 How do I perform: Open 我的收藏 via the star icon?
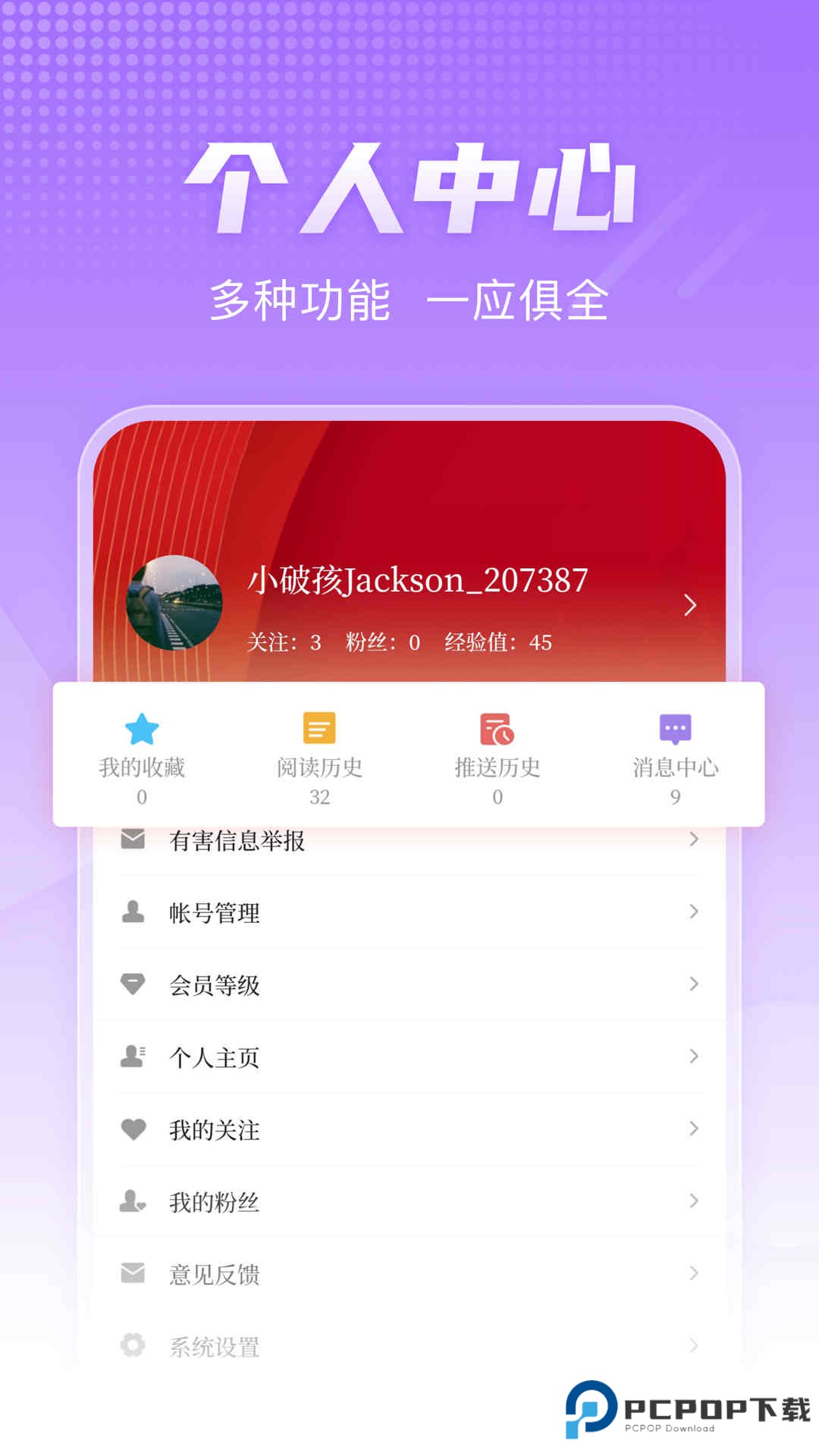click(x=140, y=728)
